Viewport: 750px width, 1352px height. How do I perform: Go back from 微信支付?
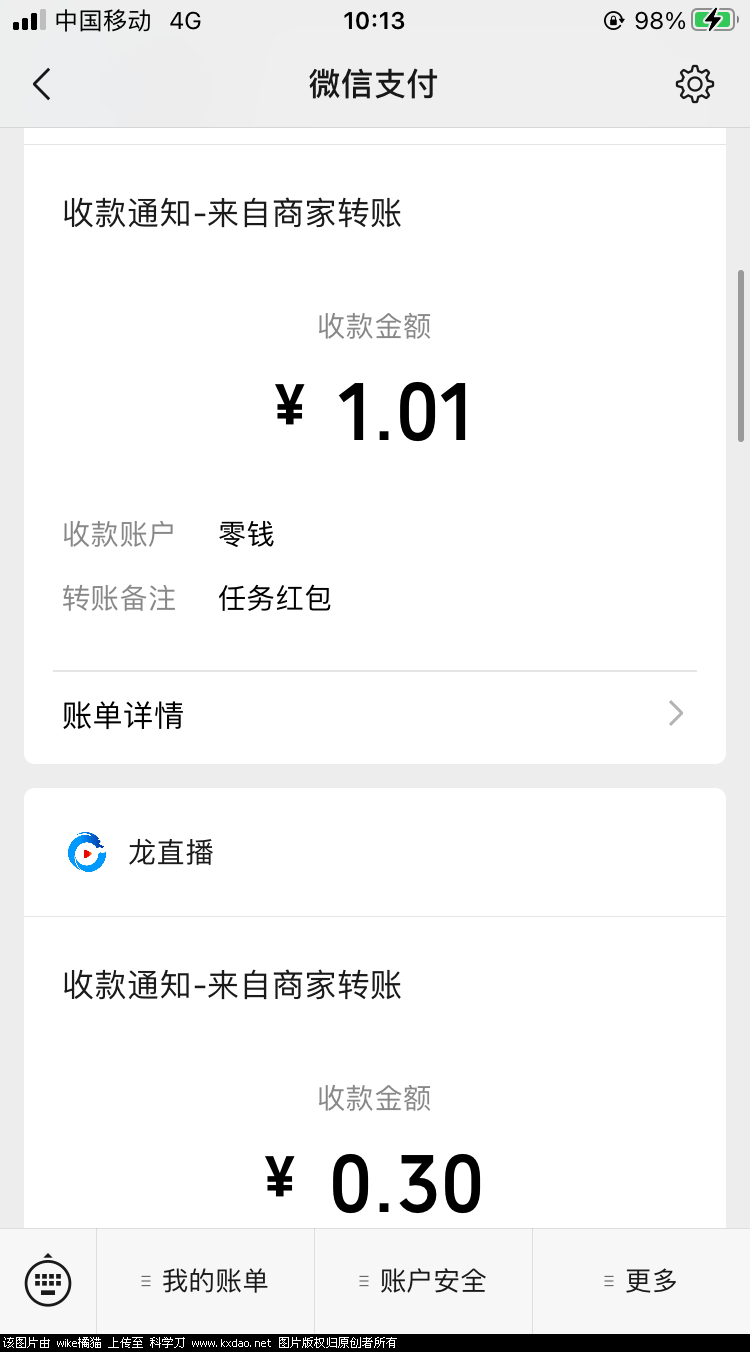pyautogui.click(x=41, y=84)
